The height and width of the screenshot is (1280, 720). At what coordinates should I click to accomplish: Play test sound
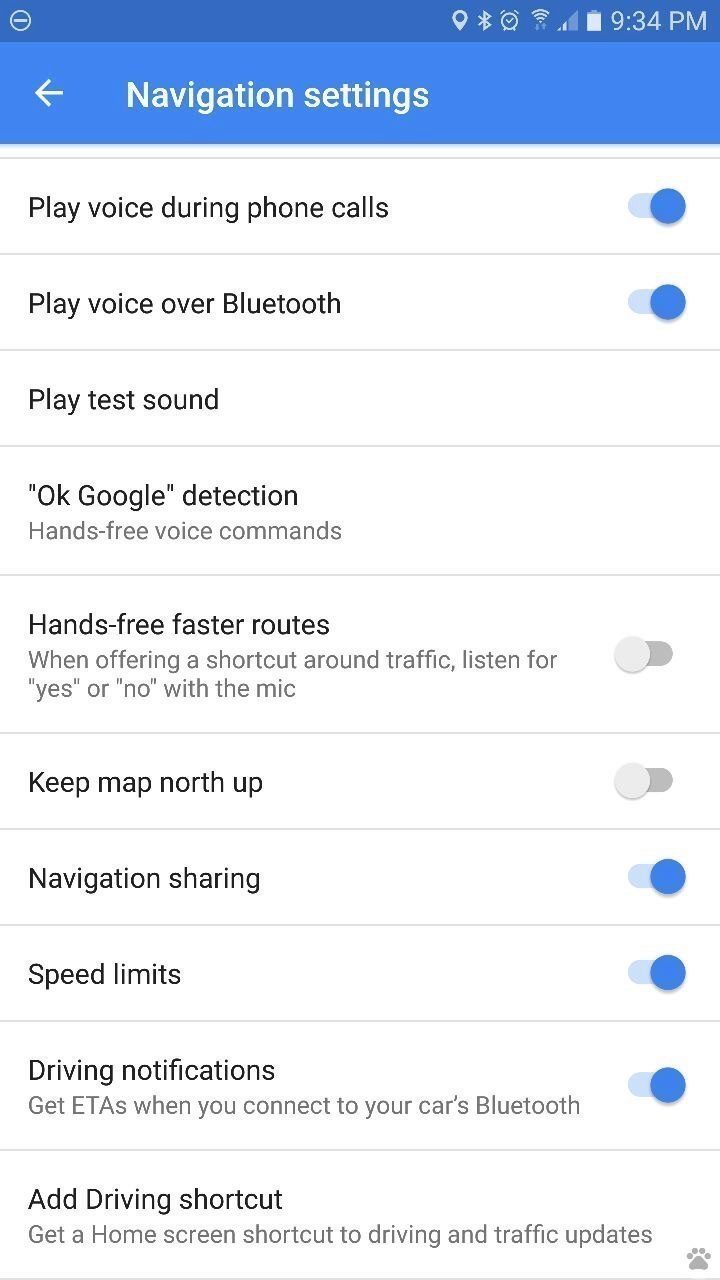[360, 399]
